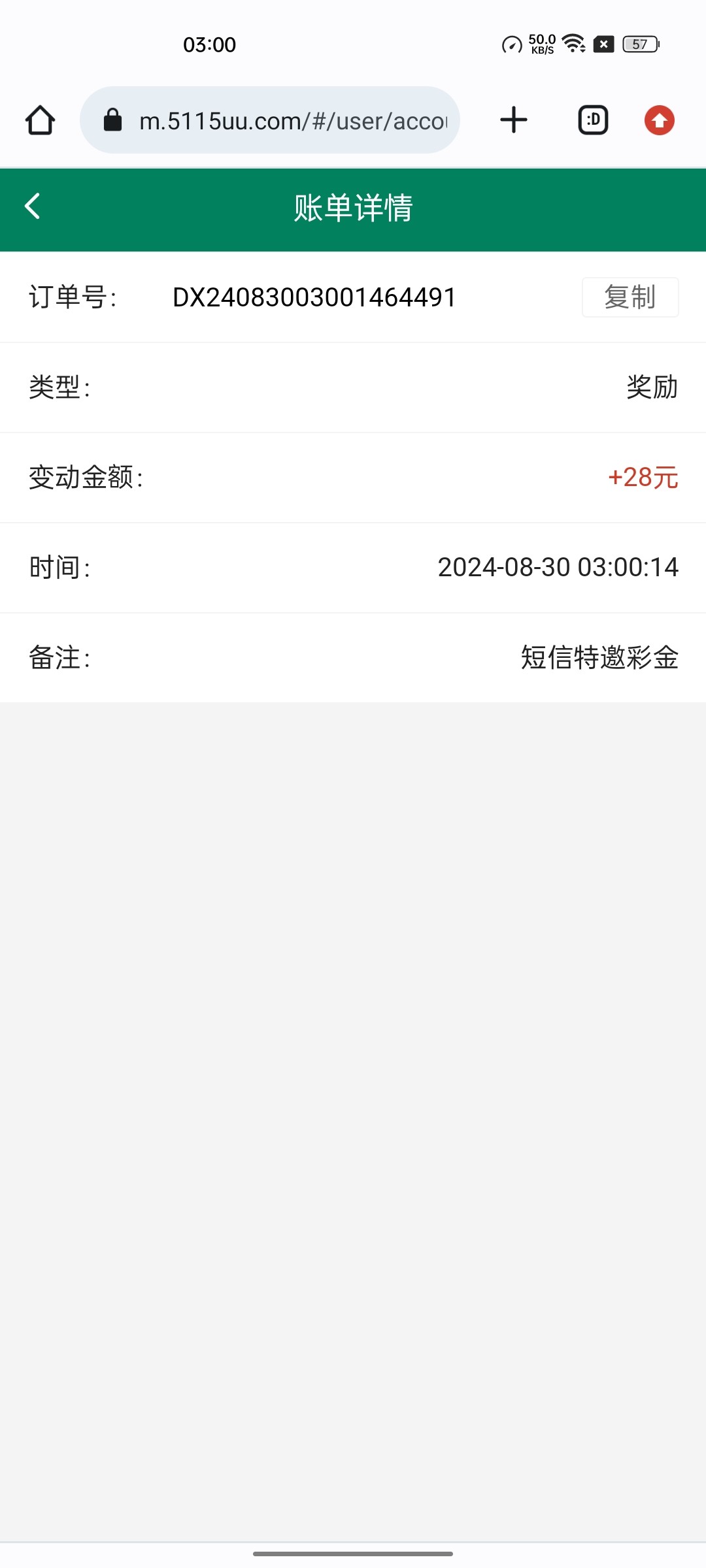Open the browser home page
The image size is (706, 1568).
click(41, 120)
